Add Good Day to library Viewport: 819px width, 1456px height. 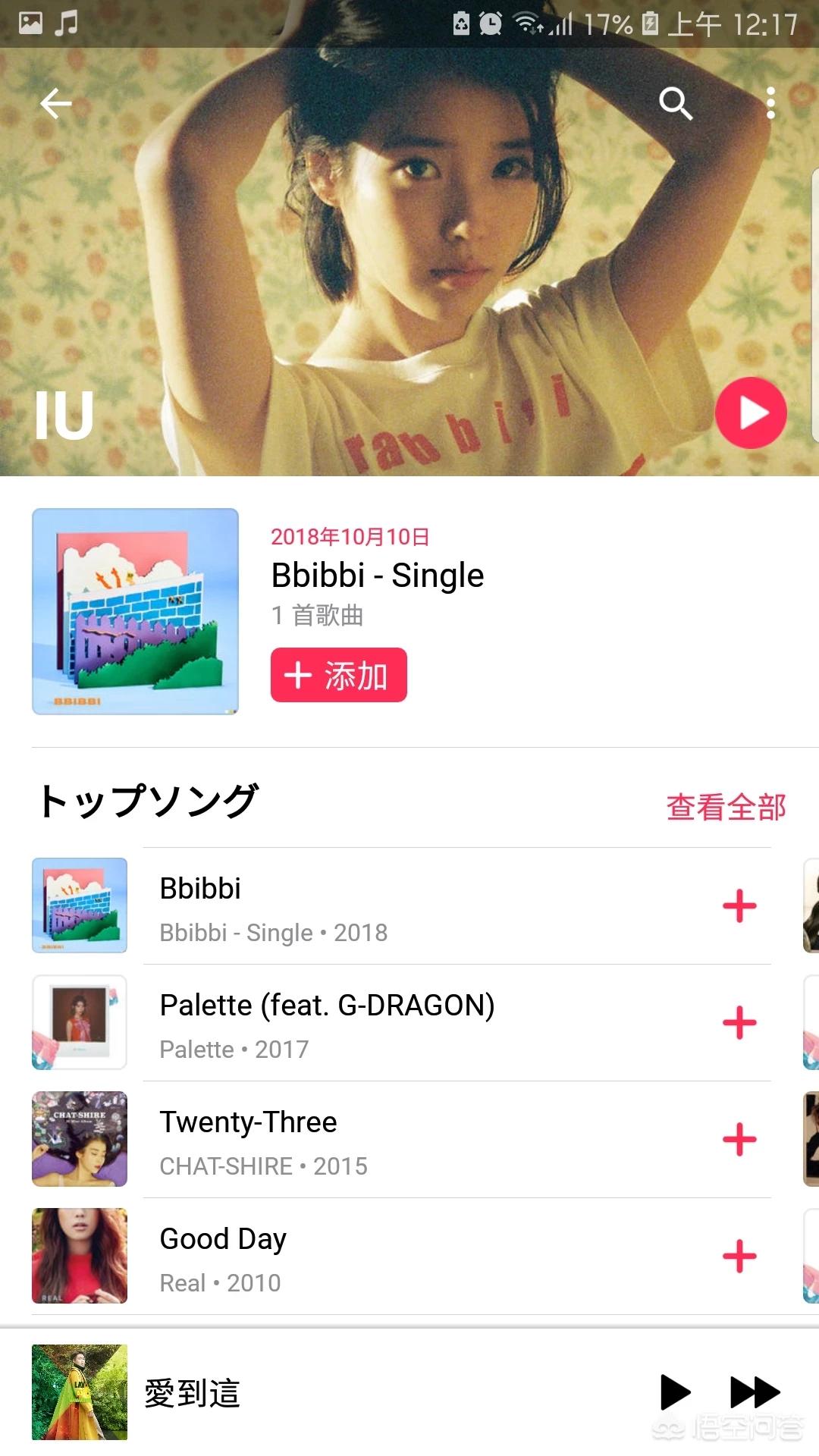click(739, 1257)
